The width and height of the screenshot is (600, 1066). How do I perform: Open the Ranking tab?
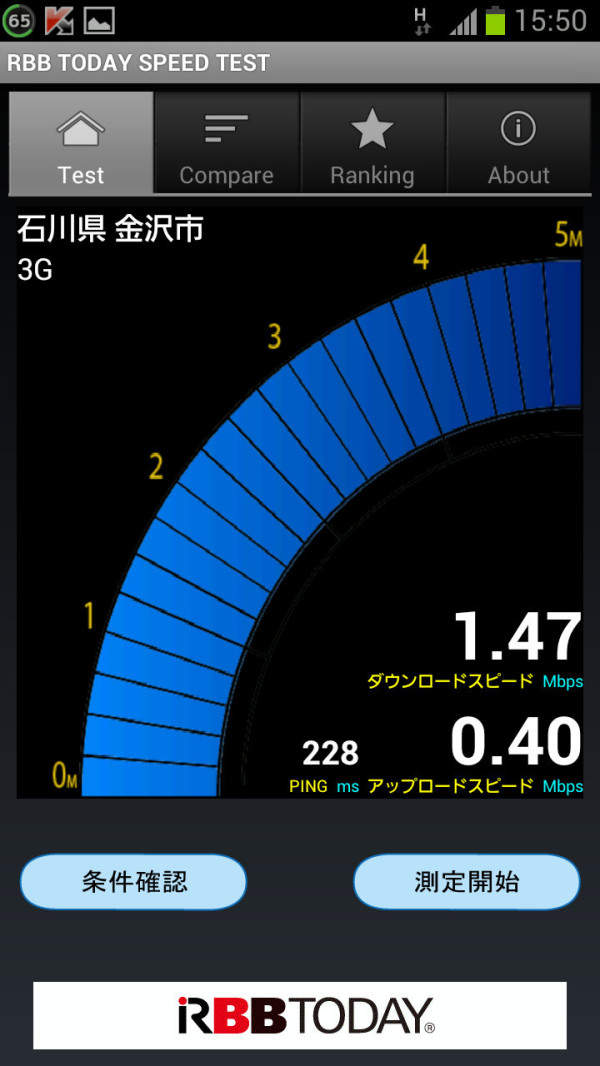click(372, 143)
